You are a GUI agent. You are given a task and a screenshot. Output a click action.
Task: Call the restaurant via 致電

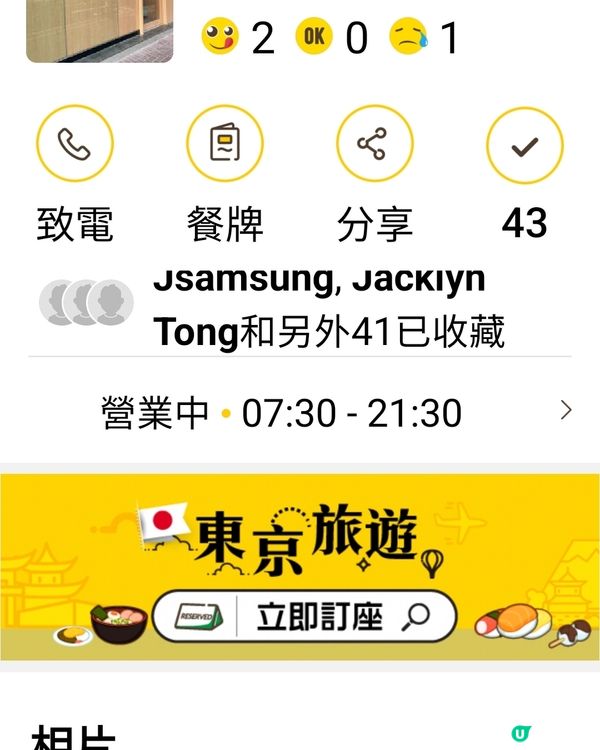point(75,146)
